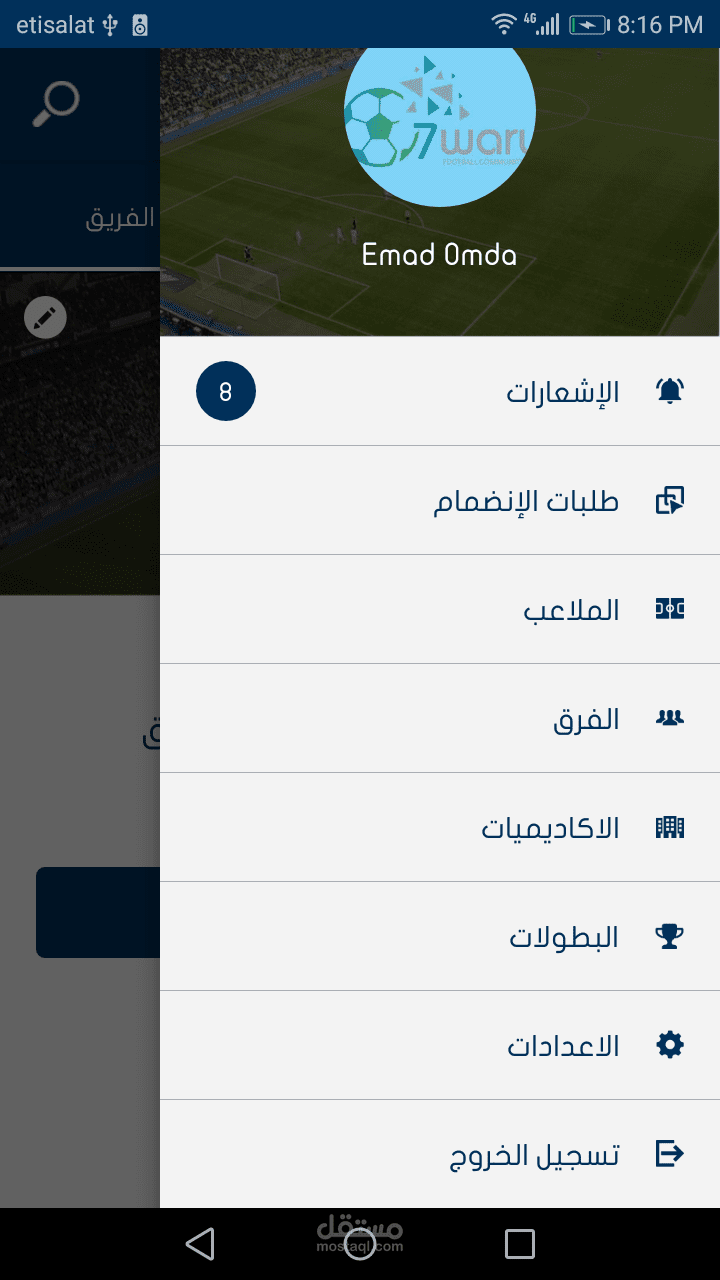Open الفرق teams list
This screenshot has width=720, height=1280.
pyautogui.click(x=440, y=718)
